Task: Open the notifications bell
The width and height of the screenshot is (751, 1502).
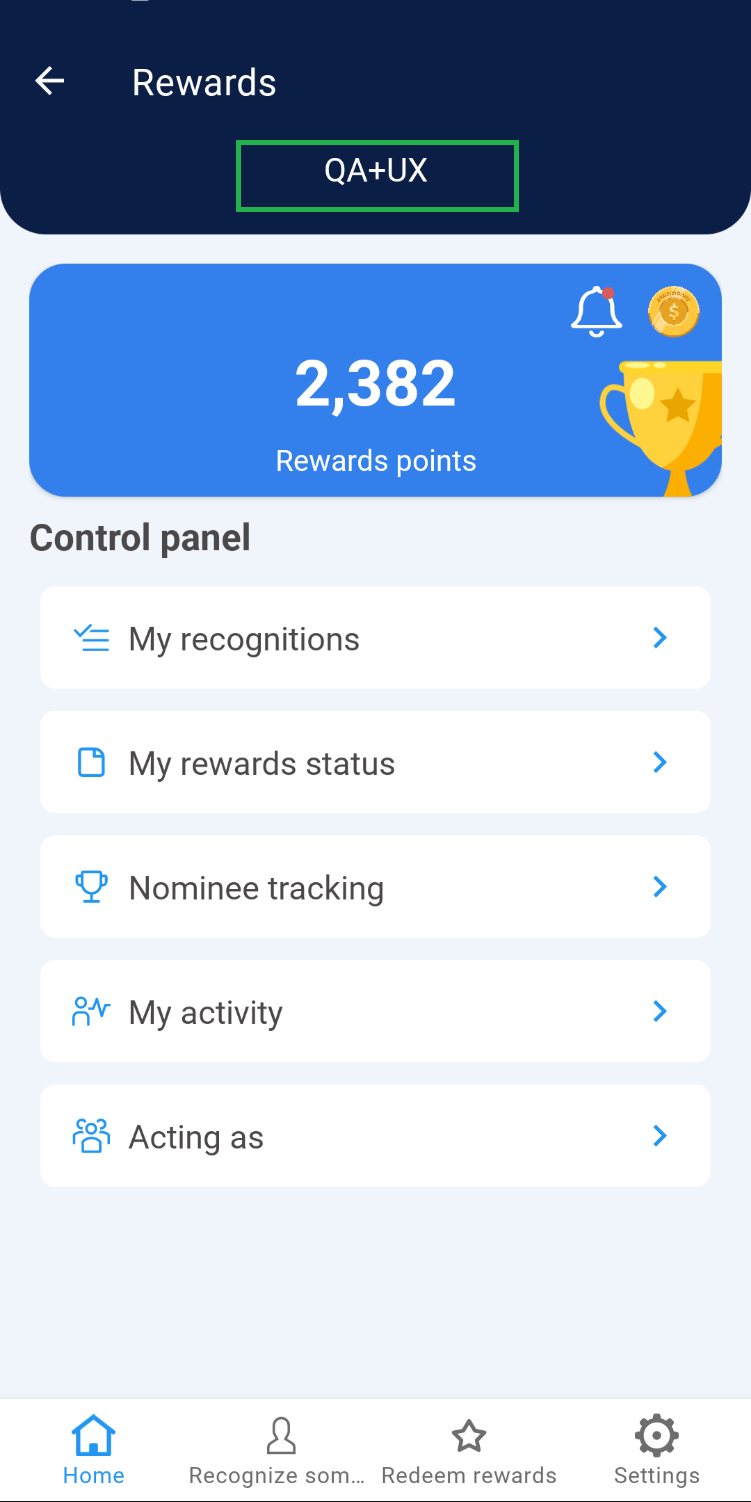Action: (596, 311)
